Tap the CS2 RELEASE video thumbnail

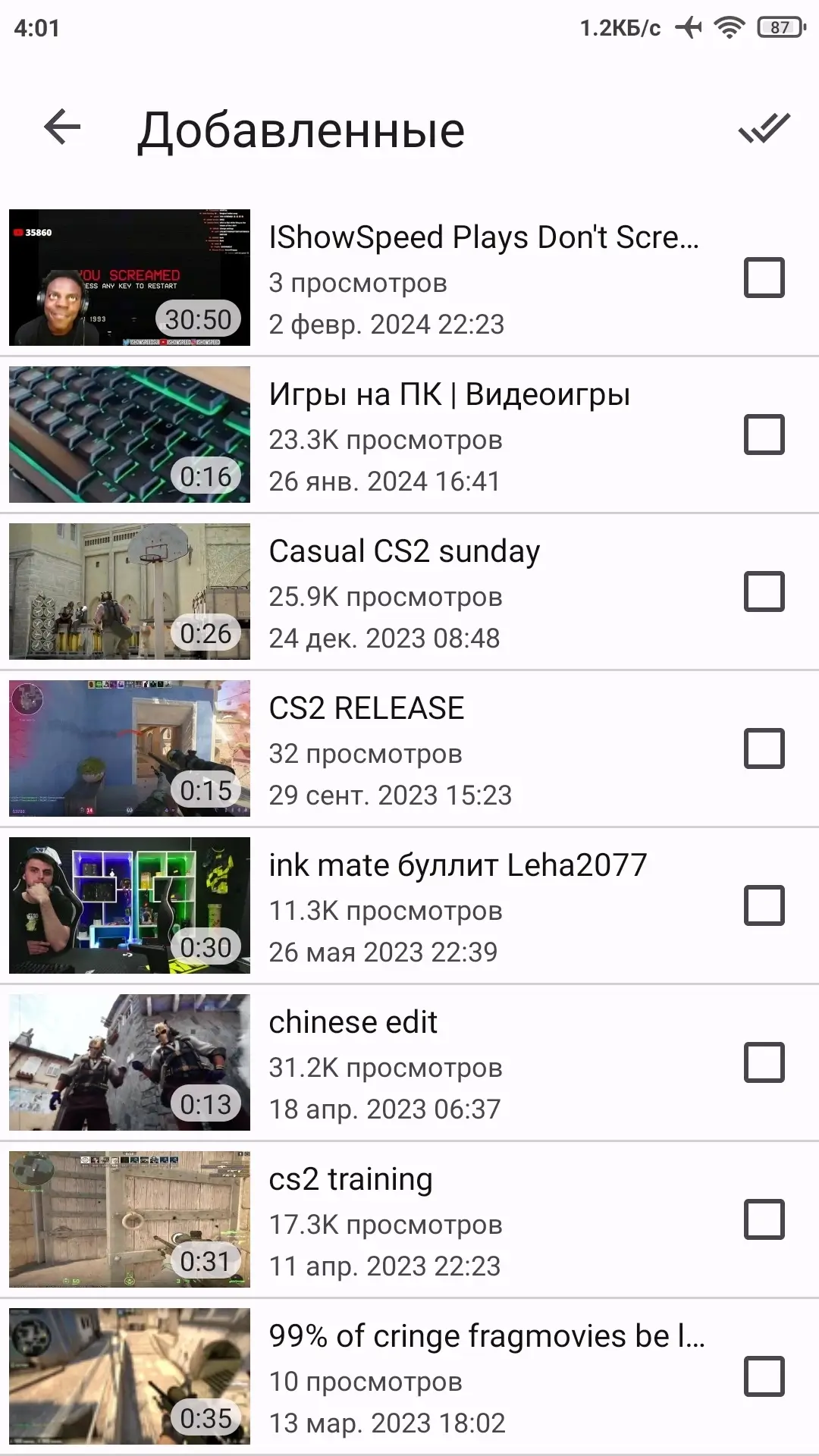(130, 748)
